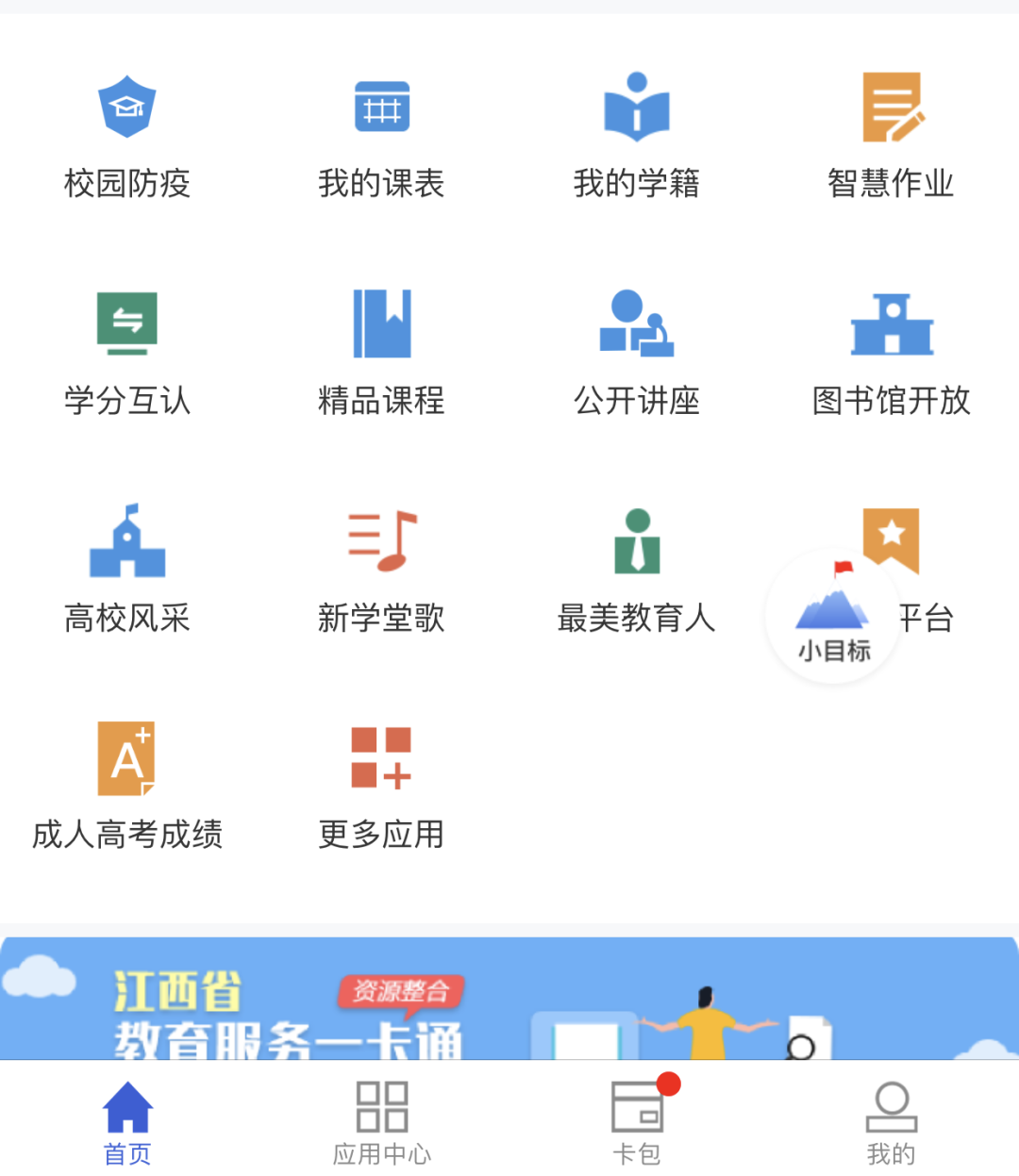The width and height of the screenshot is (1019, 1176).
Task: Open 我的学籍 student record
Action: coord(637,136)
